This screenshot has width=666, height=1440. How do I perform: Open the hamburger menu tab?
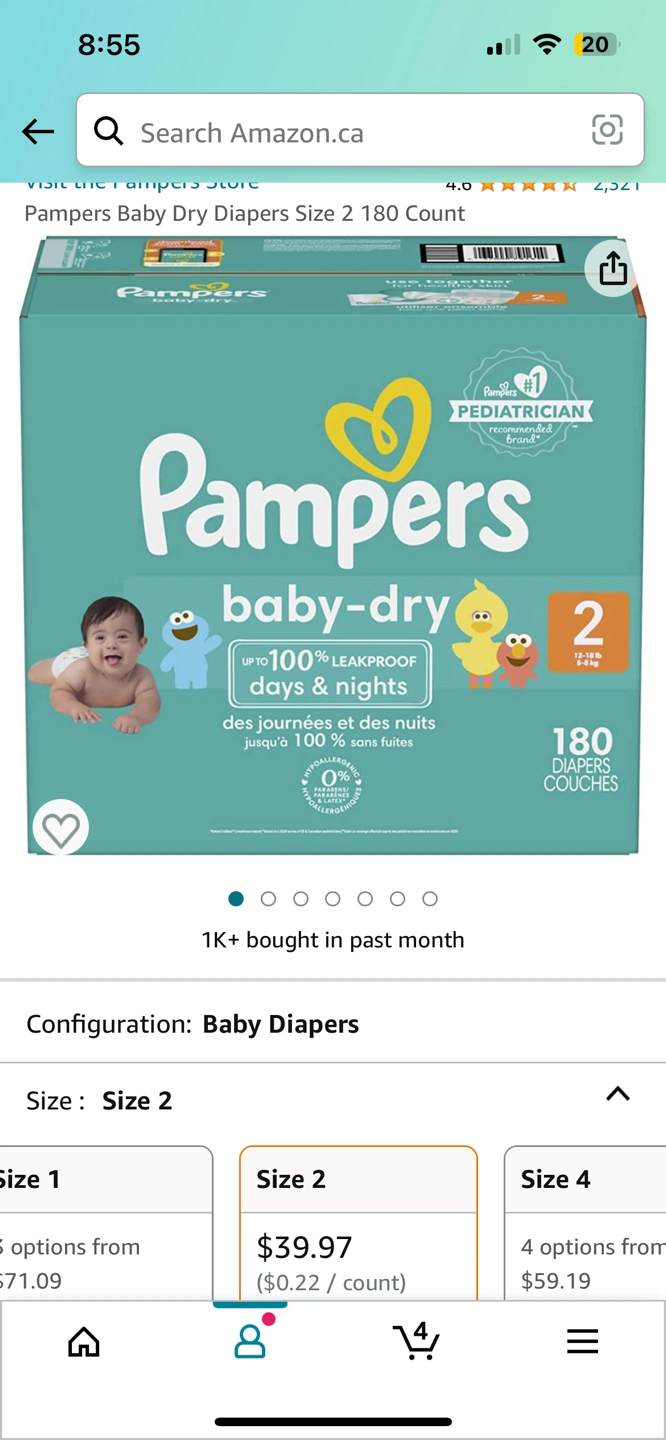click(x=582, y=1341)
